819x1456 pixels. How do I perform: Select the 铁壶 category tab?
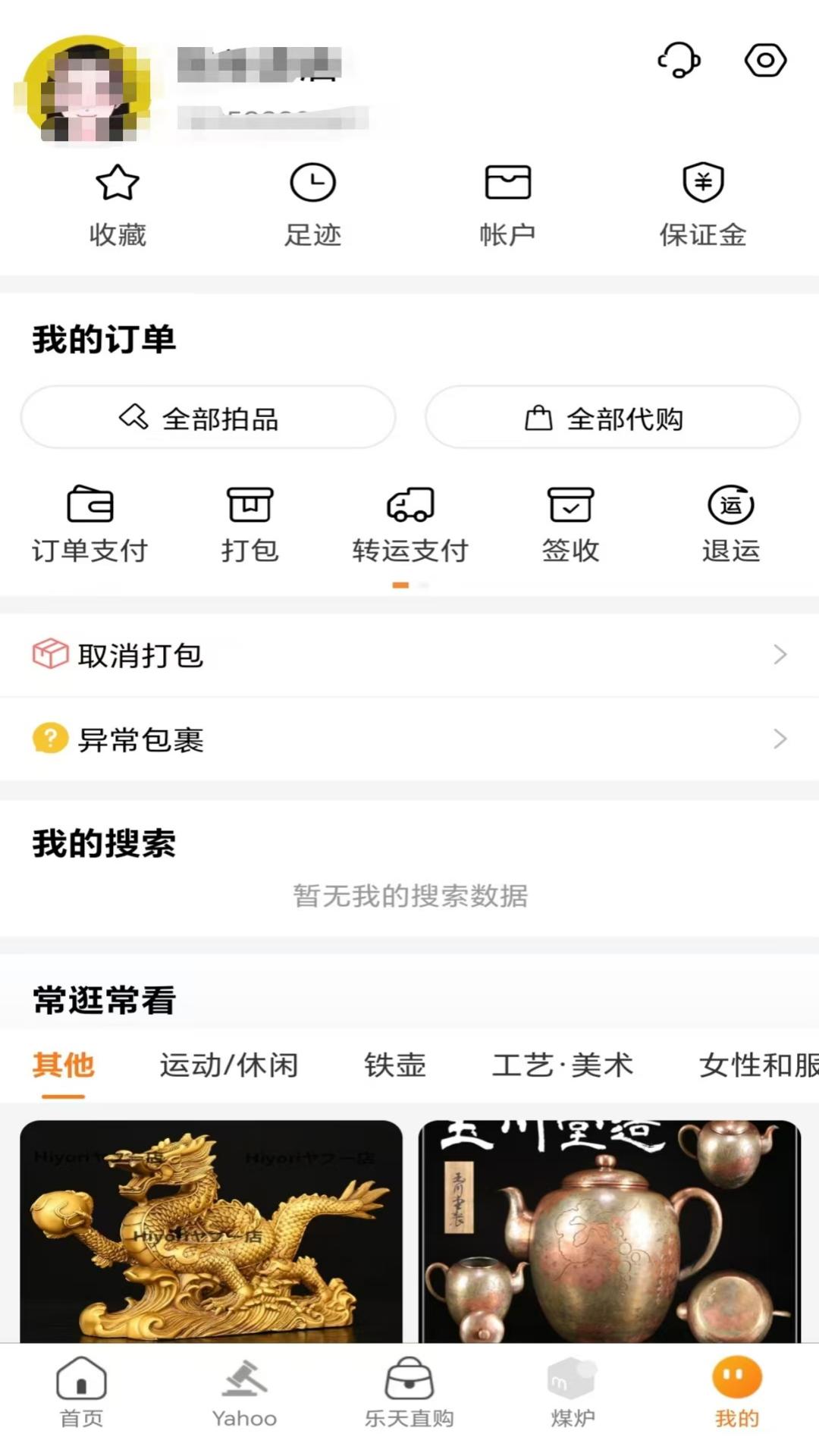394,1065
